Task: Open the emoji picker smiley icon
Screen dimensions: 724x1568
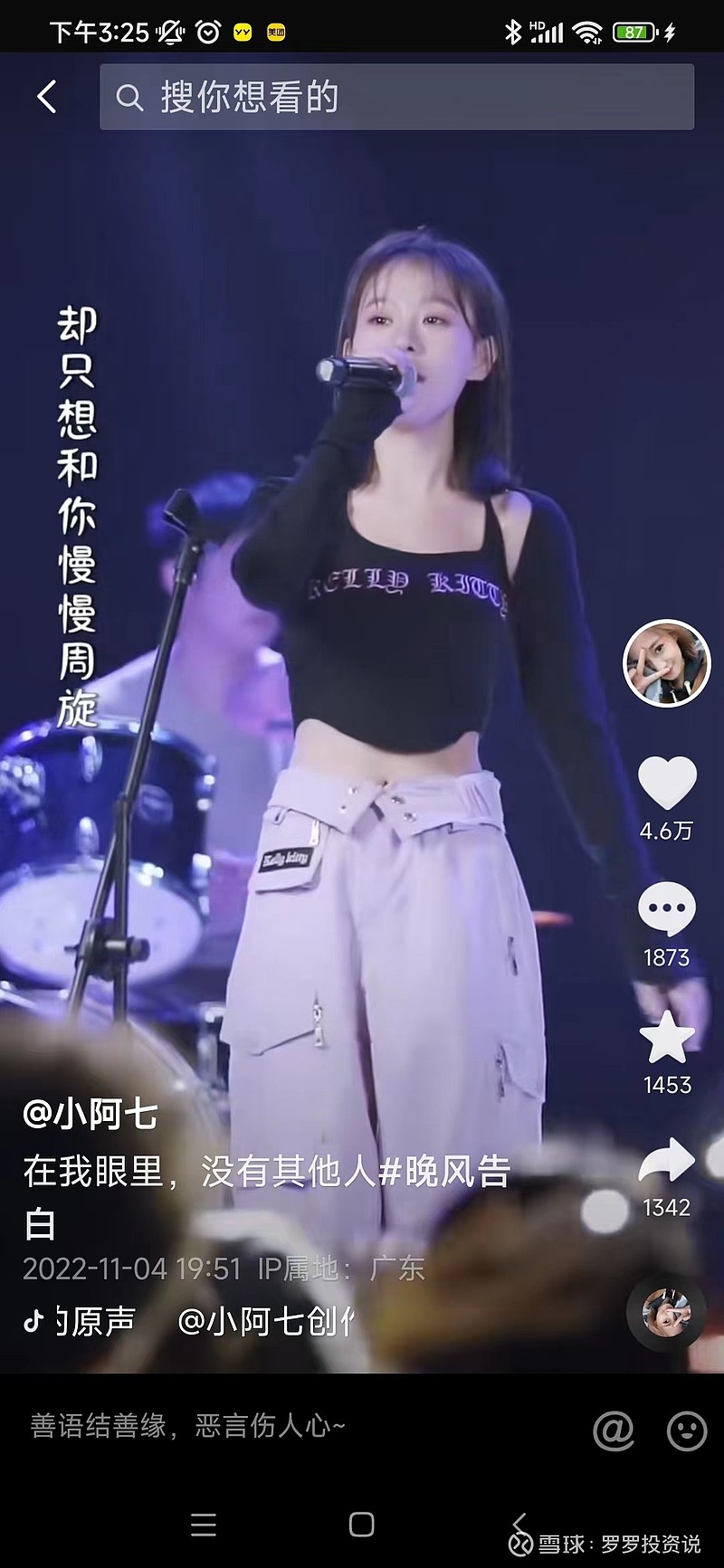Action: point(687,1430)
